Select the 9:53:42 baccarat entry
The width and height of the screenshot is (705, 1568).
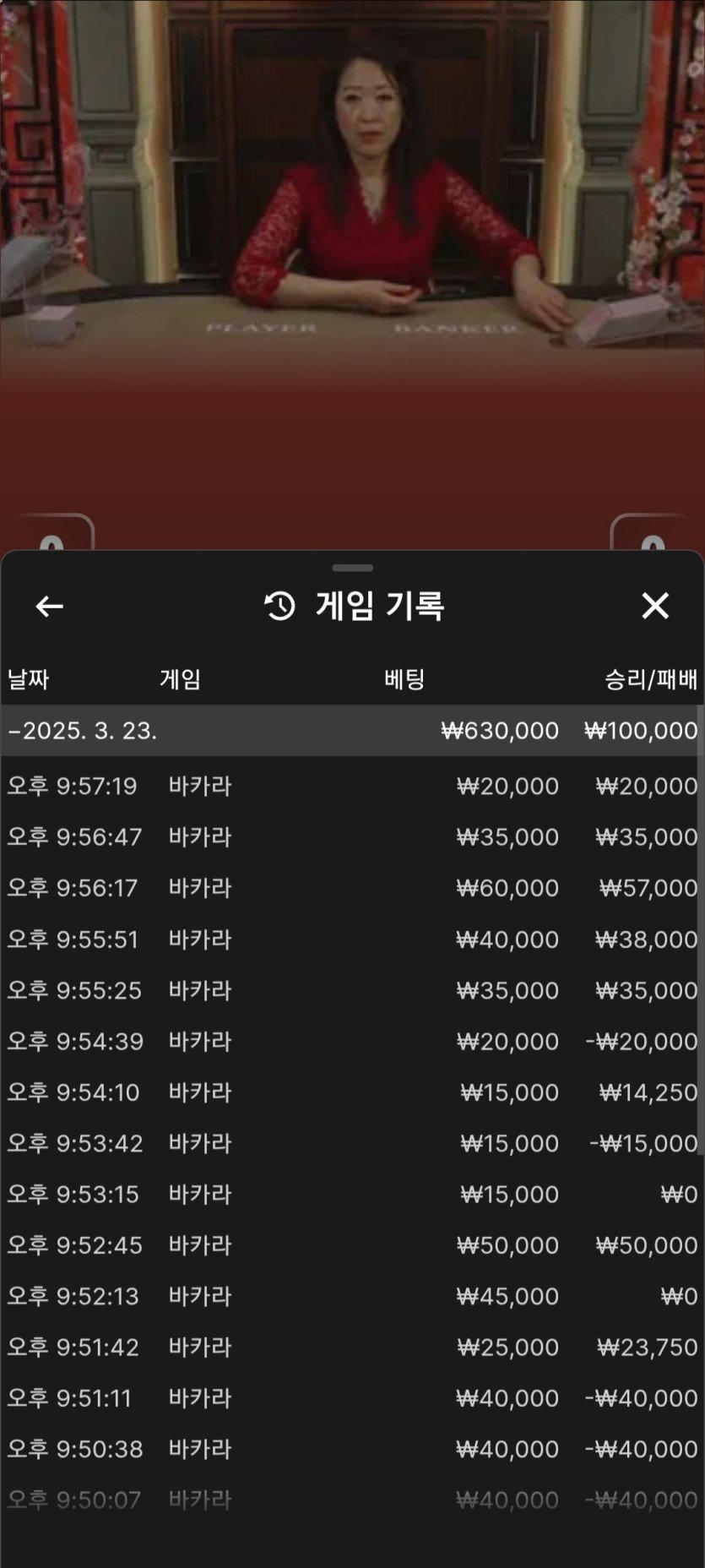pos(352,1143)
